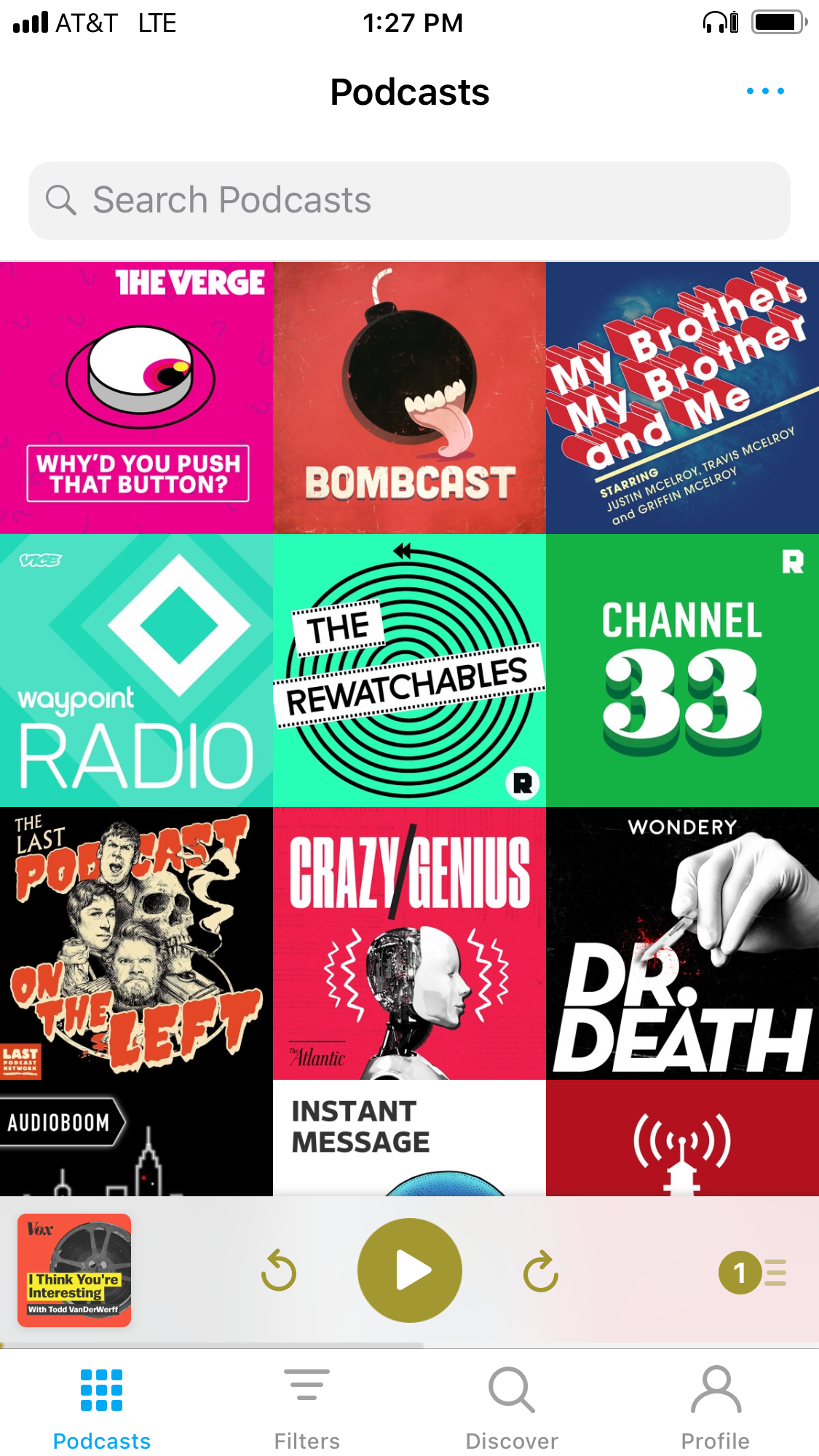
Task: Open the Bombcast podcast tile
Action: 409,398
